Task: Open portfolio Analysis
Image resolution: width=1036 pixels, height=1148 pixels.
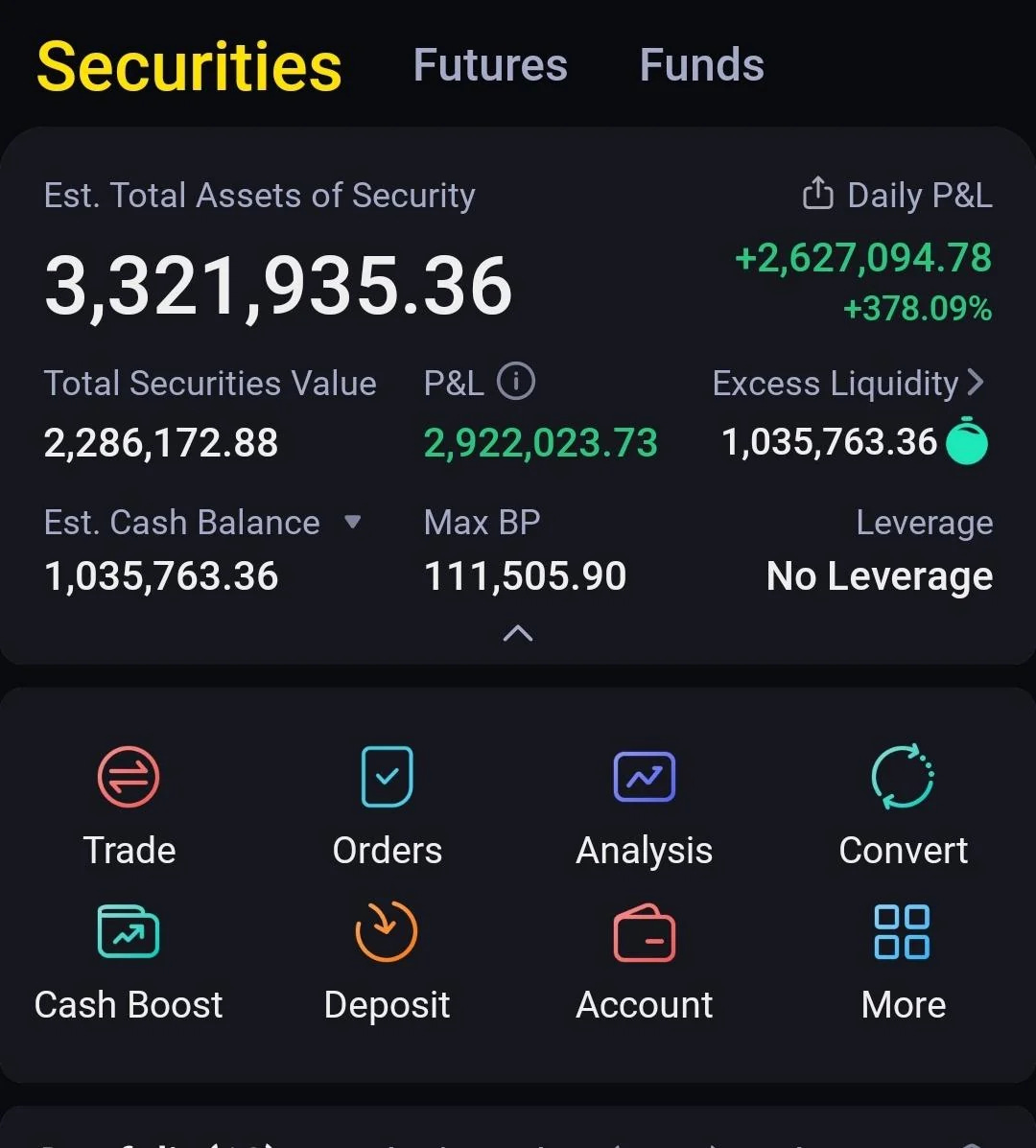Action: click(644, 806)
